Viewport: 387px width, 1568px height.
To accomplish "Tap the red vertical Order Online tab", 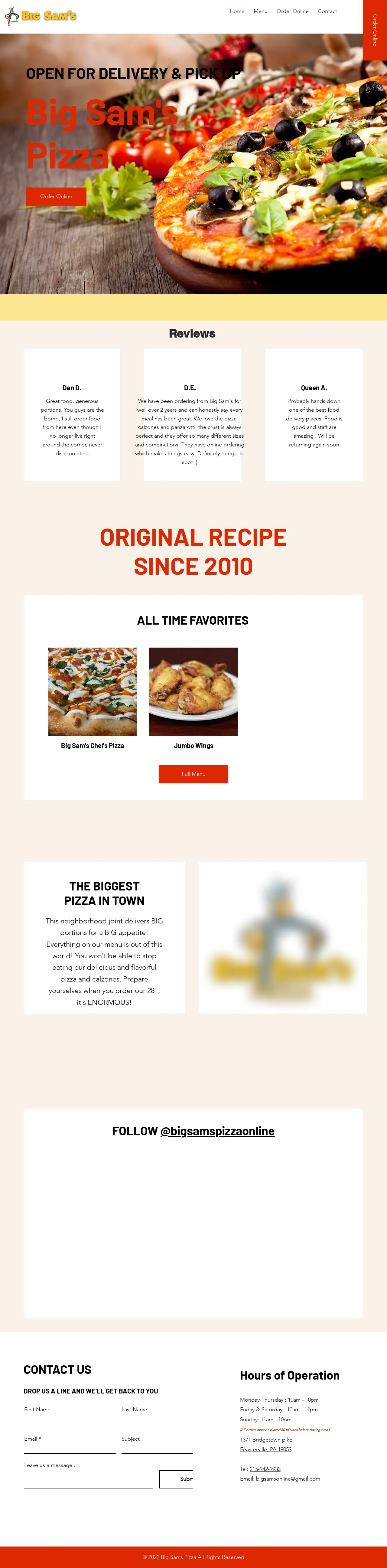I will [374, 30].
